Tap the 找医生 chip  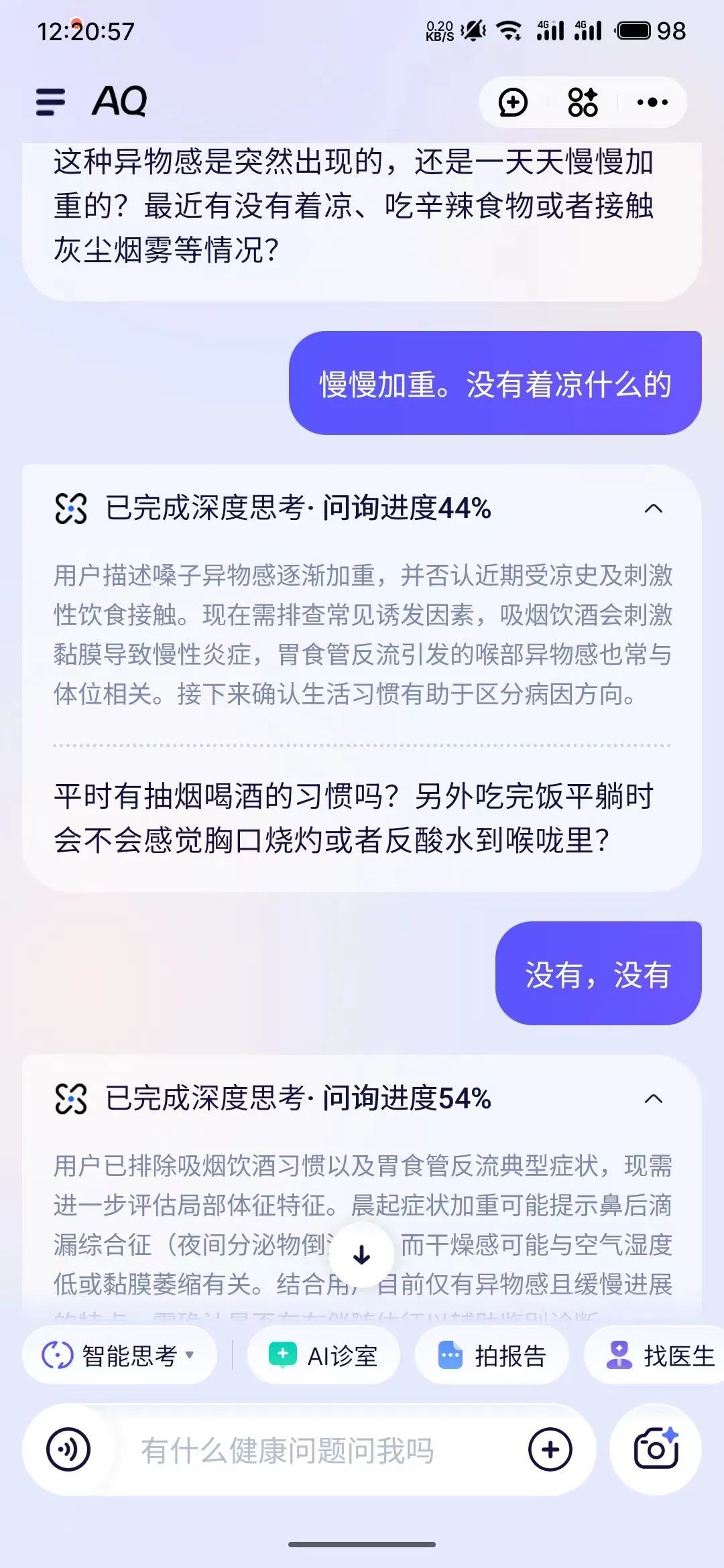coord(660,1355)
